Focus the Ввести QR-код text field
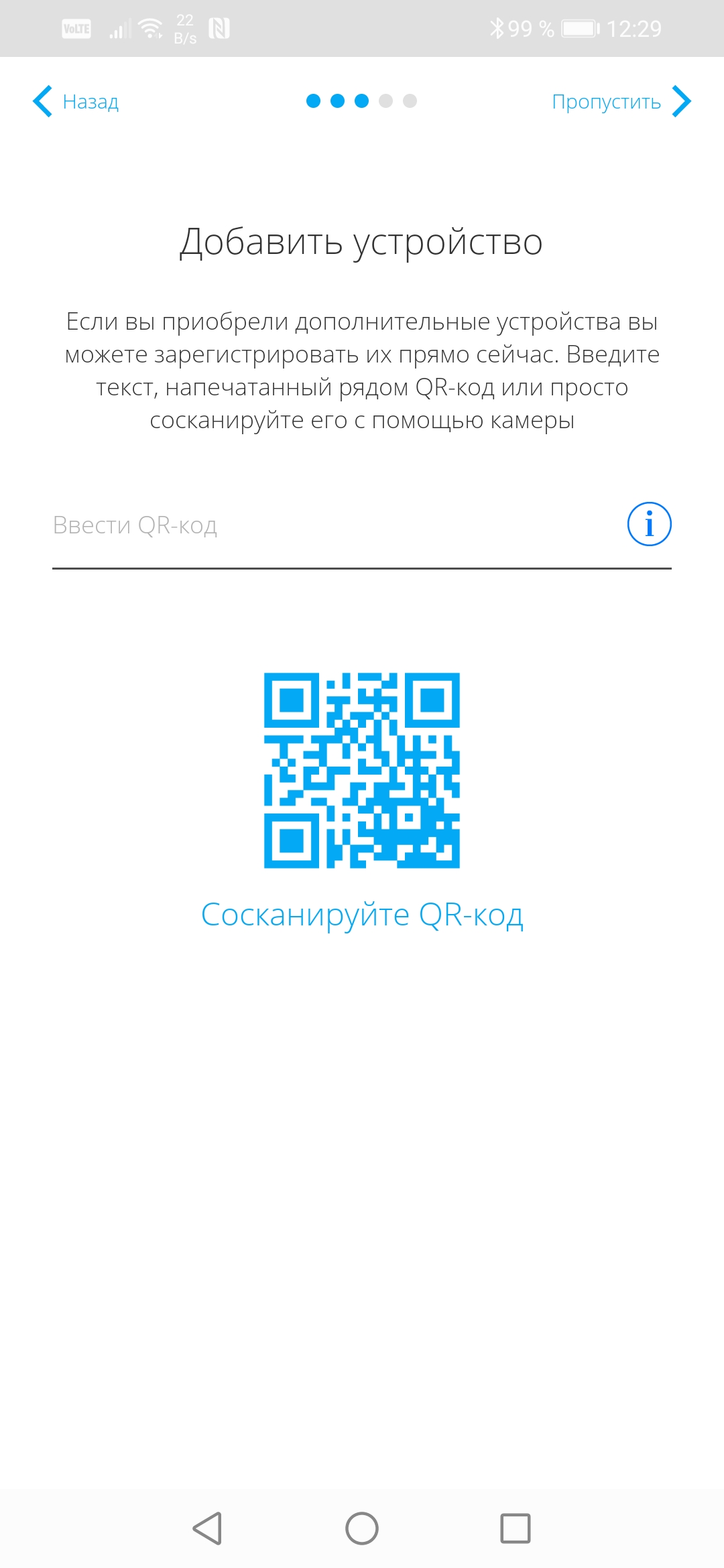 (x=328, y=525)
